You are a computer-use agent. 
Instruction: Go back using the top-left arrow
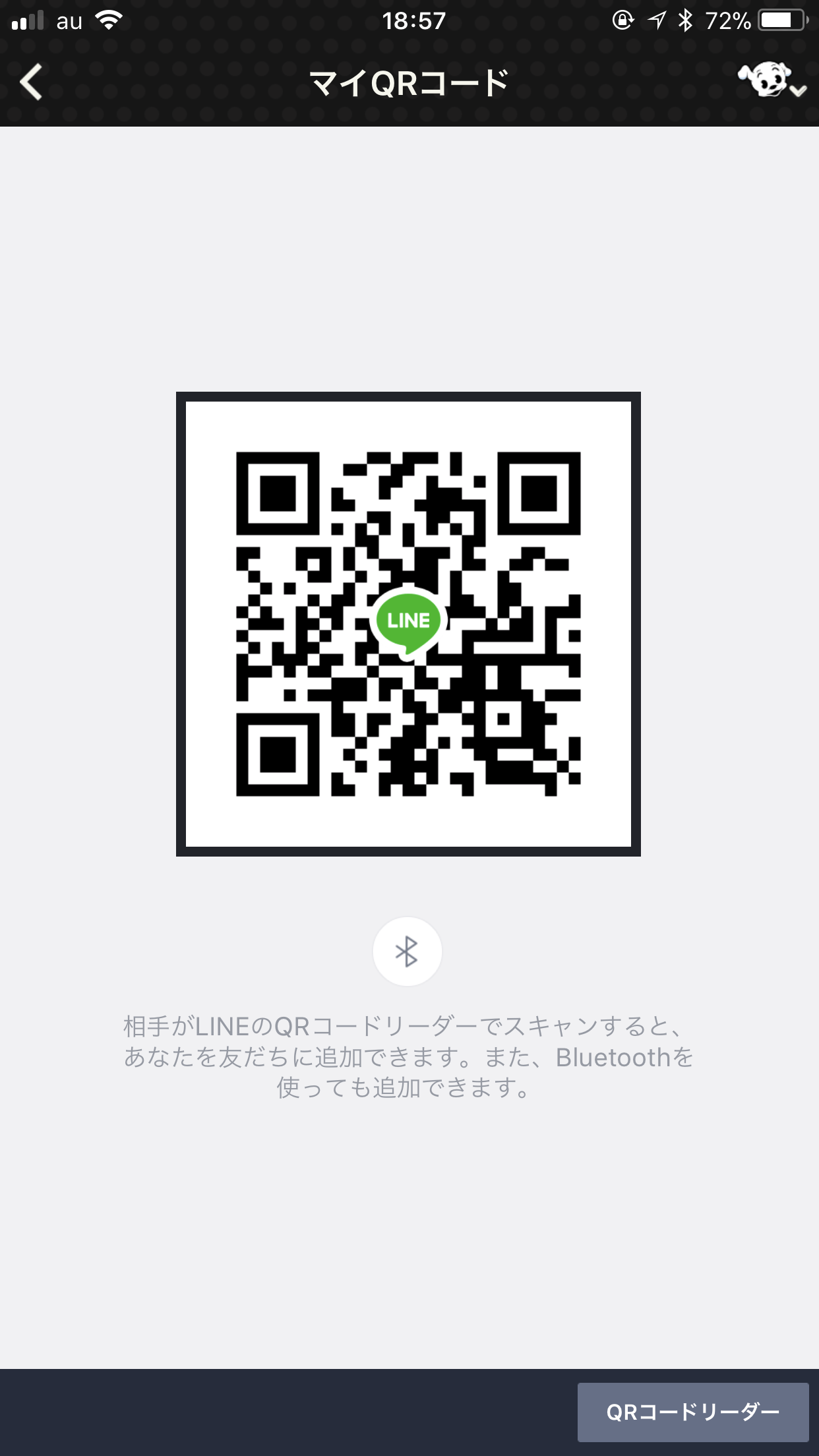[32, 82]
